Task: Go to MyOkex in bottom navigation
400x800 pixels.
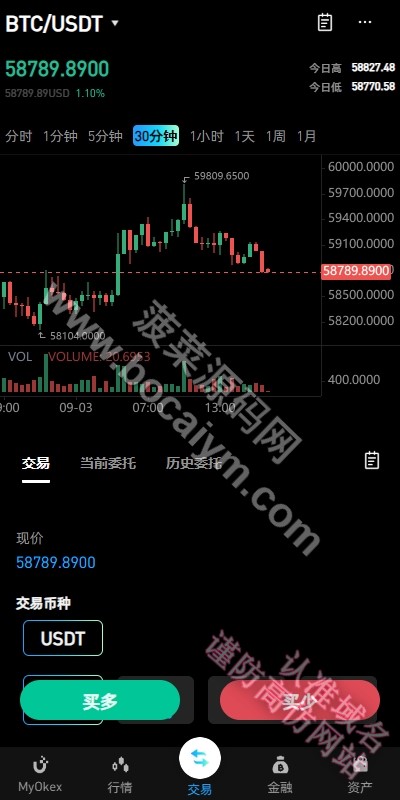Action: coord(40,774)
